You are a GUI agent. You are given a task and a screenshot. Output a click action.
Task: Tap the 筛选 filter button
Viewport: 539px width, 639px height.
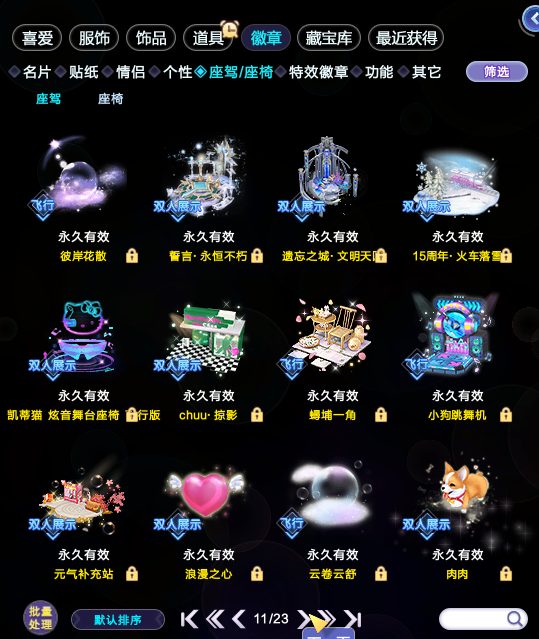click(x=497, y=72)
